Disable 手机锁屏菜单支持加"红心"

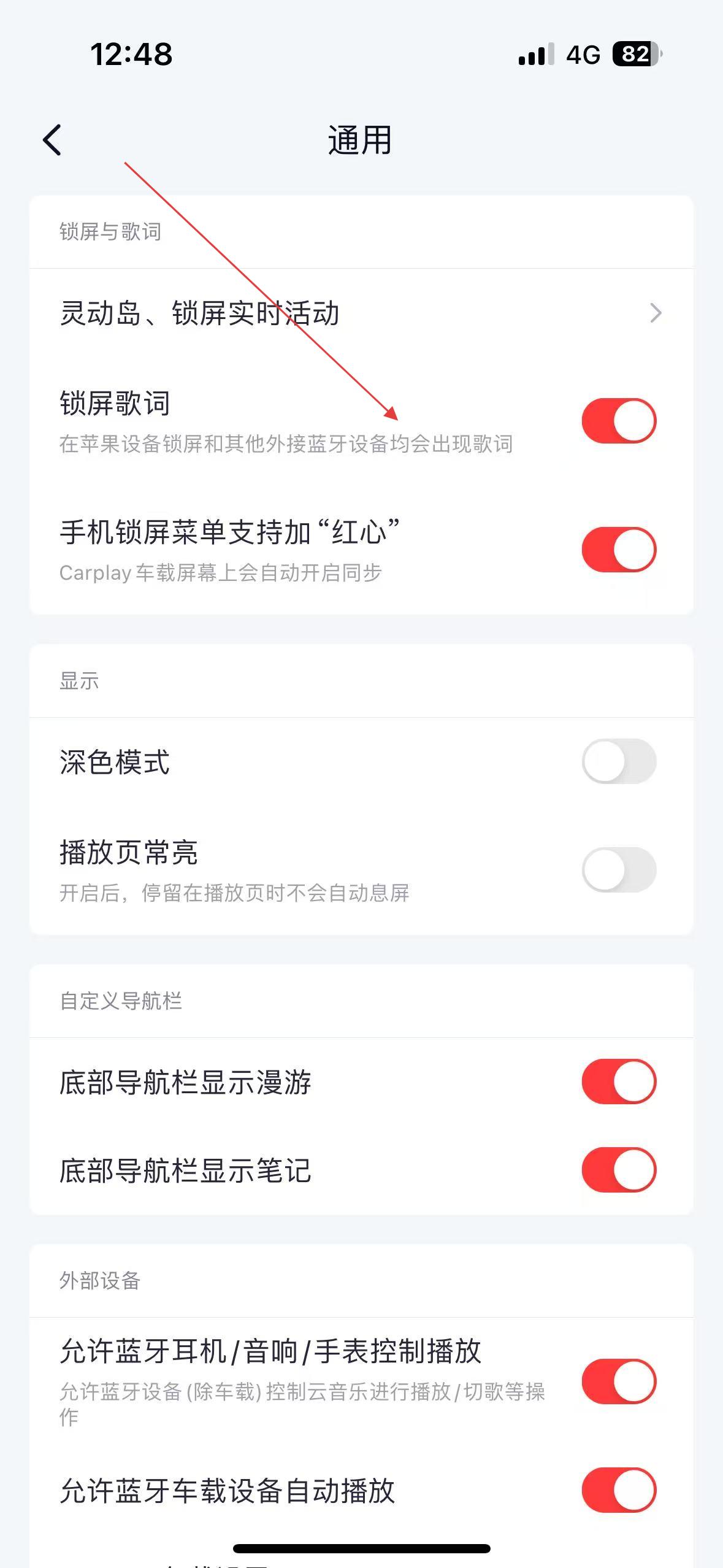(619, 550)
